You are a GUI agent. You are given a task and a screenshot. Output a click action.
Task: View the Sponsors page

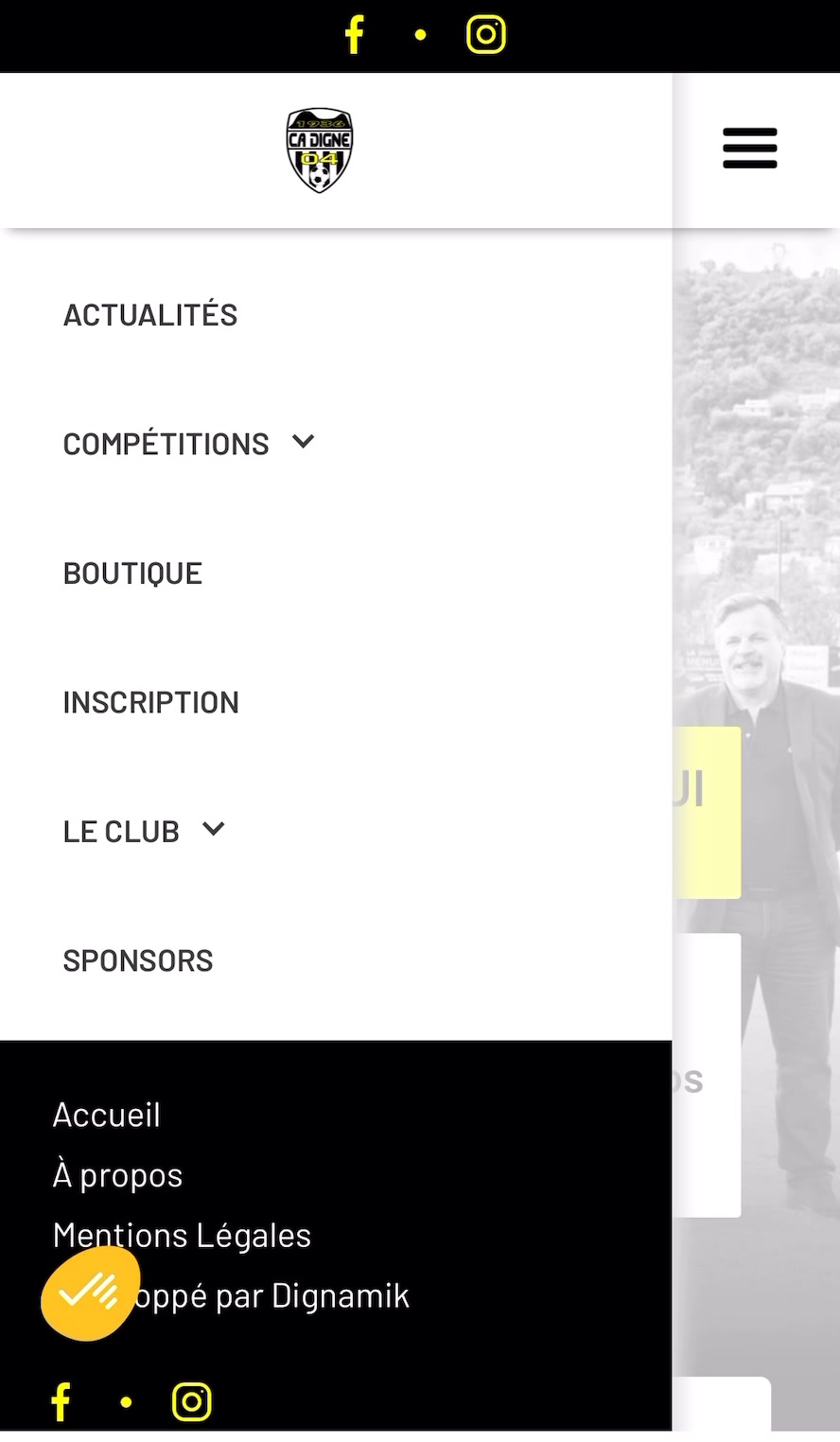[x=138, y=960]
